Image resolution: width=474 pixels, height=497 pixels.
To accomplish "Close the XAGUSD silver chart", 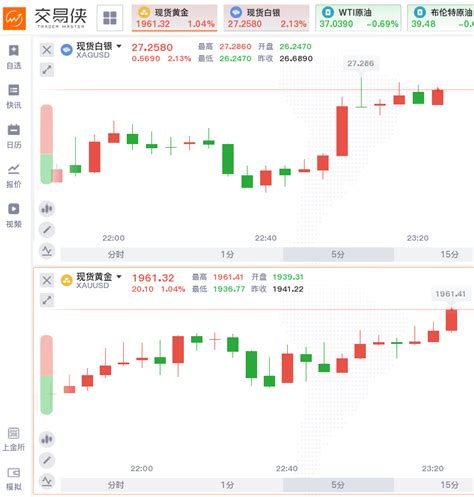I will 47,50.
